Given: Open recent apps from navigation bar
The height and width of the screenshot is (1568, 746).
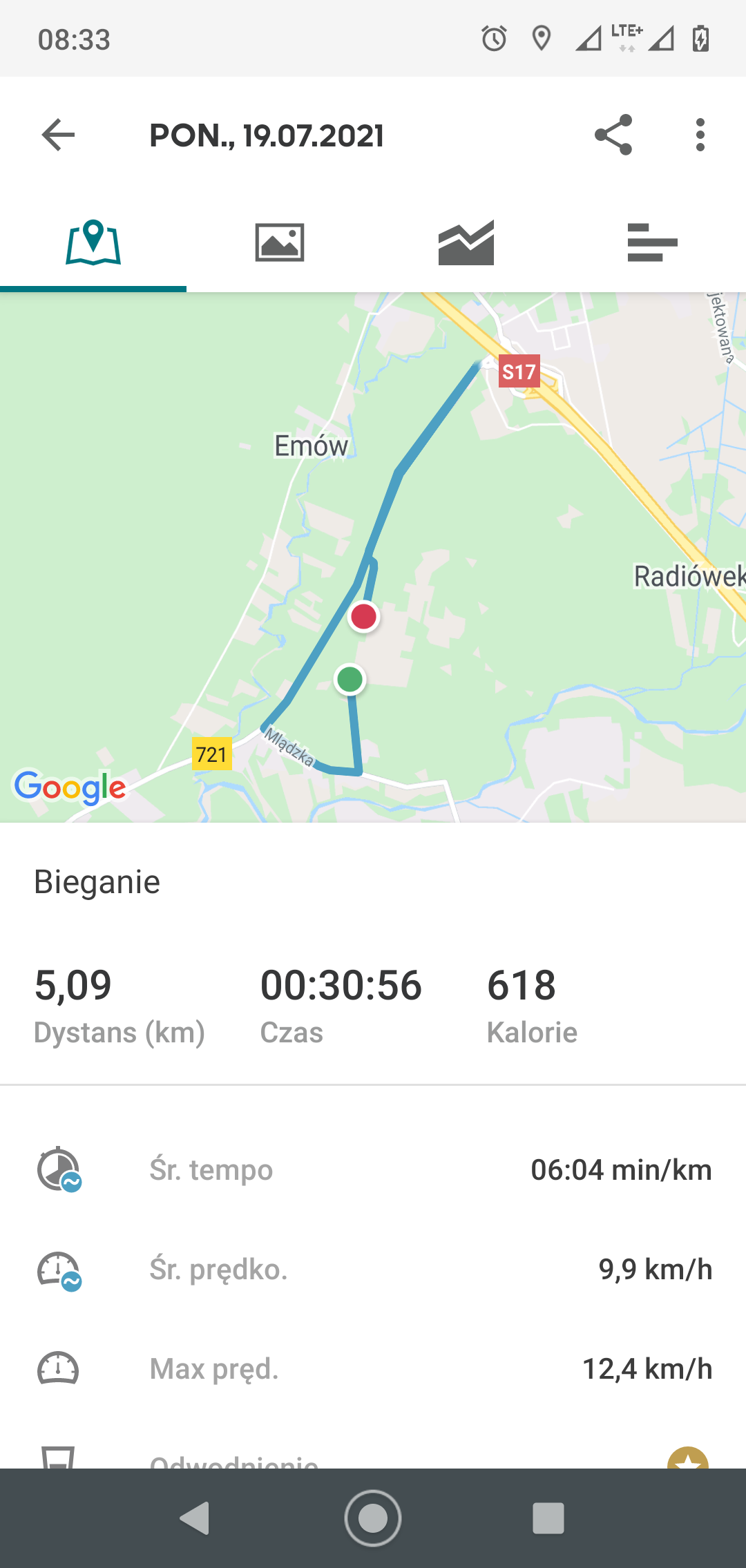Looking at the screenshot, I should click(548, 1518).
